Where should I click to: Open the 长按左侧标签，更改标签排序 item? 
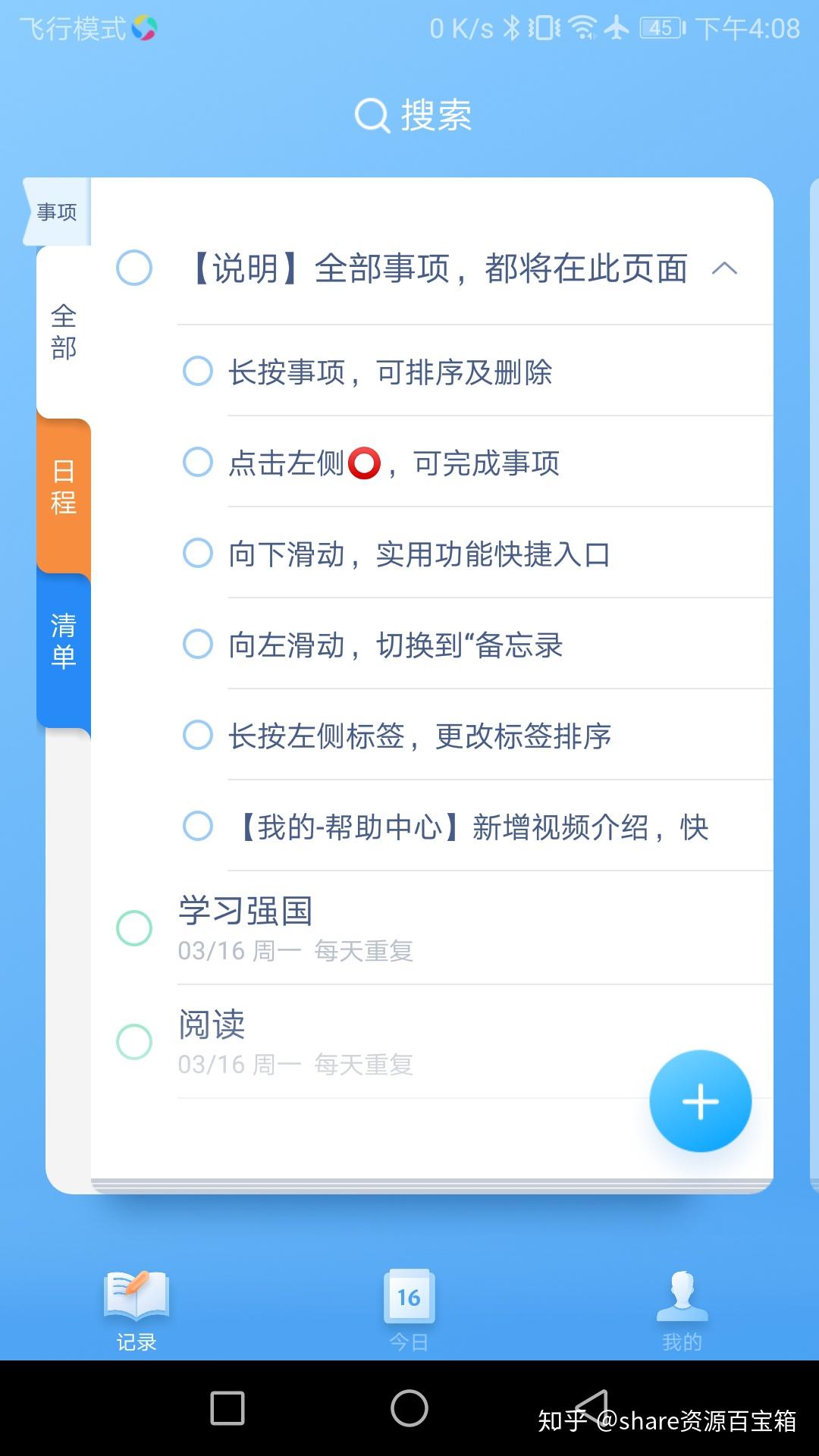419,736
